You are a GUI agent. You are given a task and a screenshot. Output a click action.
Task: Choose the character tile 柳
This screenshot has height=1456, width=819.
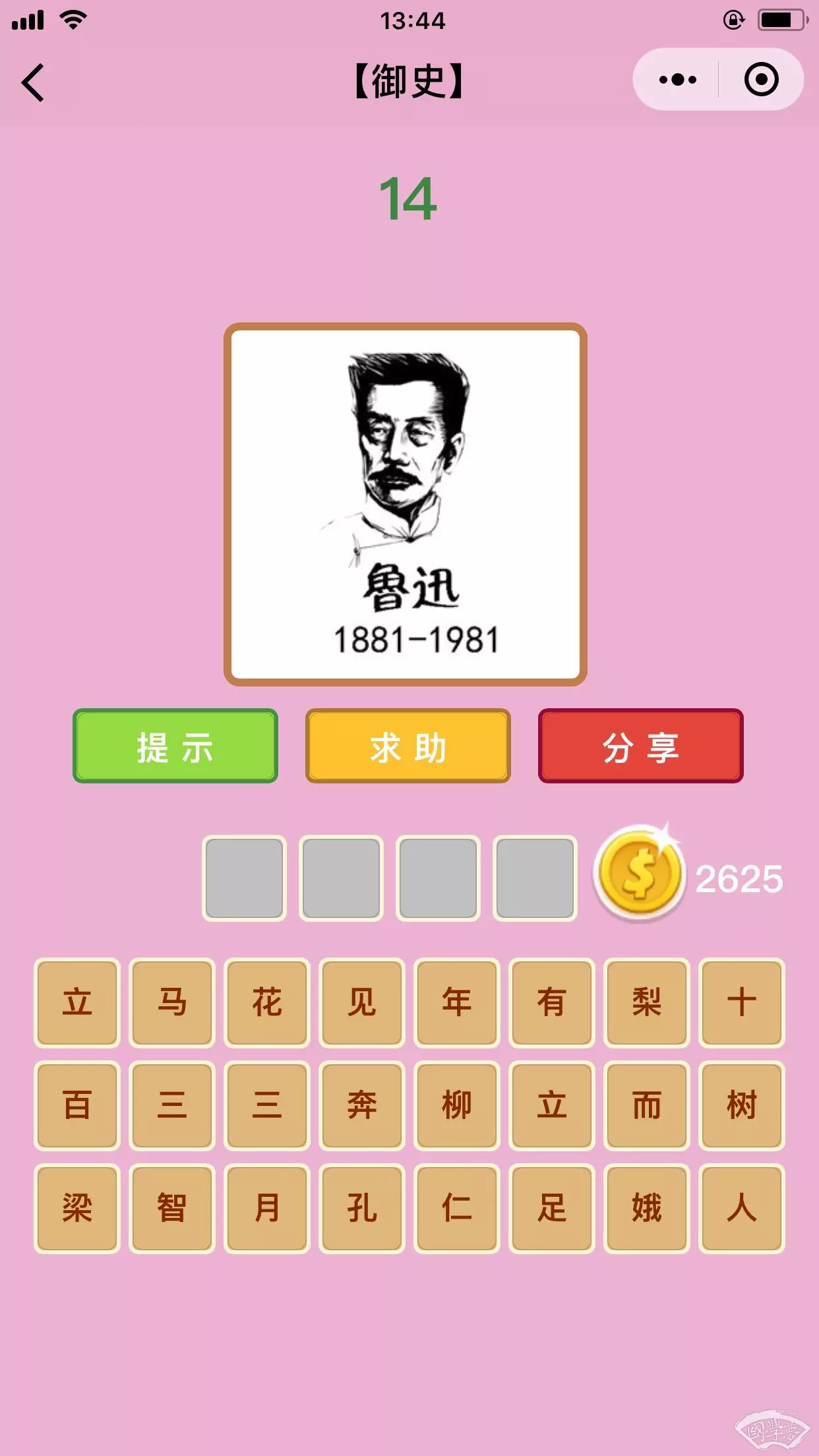456,1105
